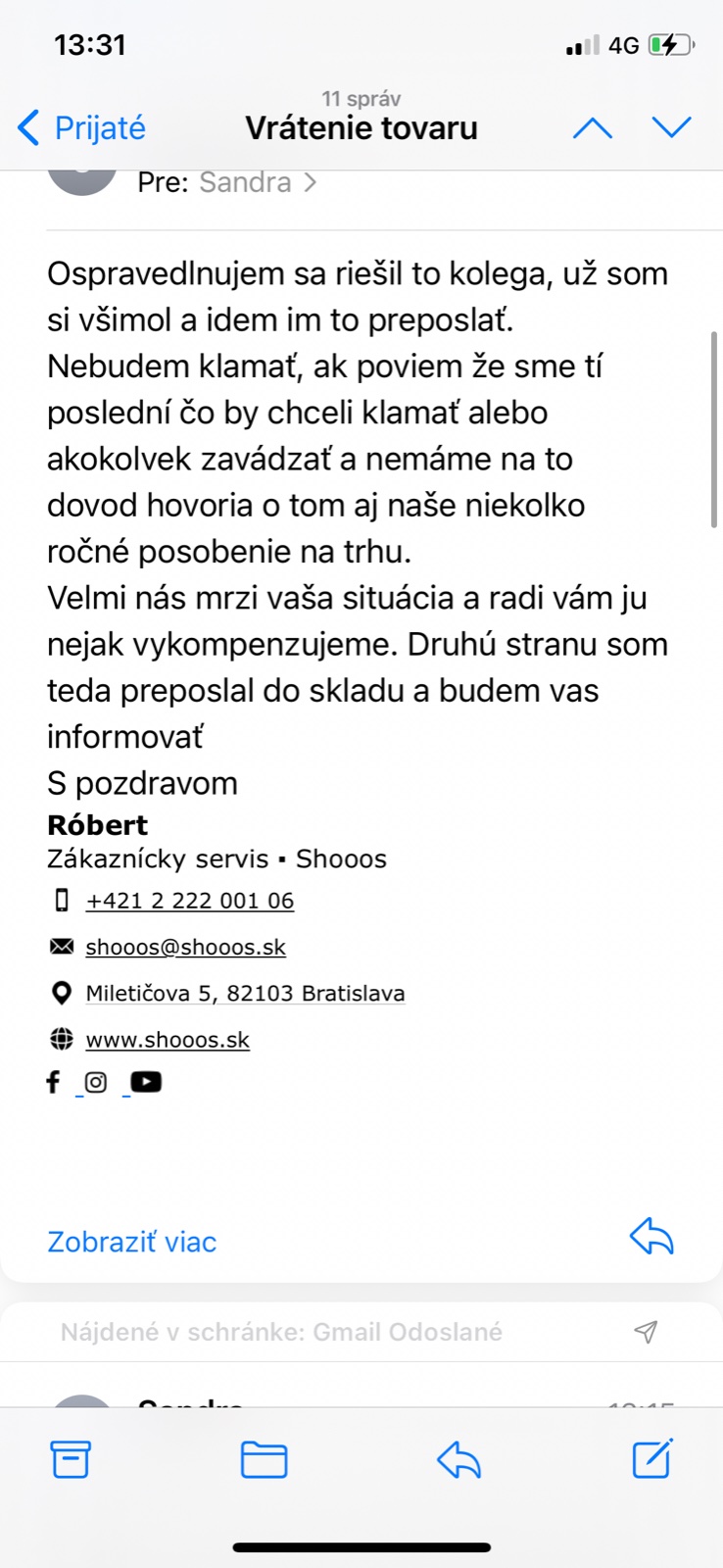Open the Shooos Instagram icon link

(x=96, y=1082)
